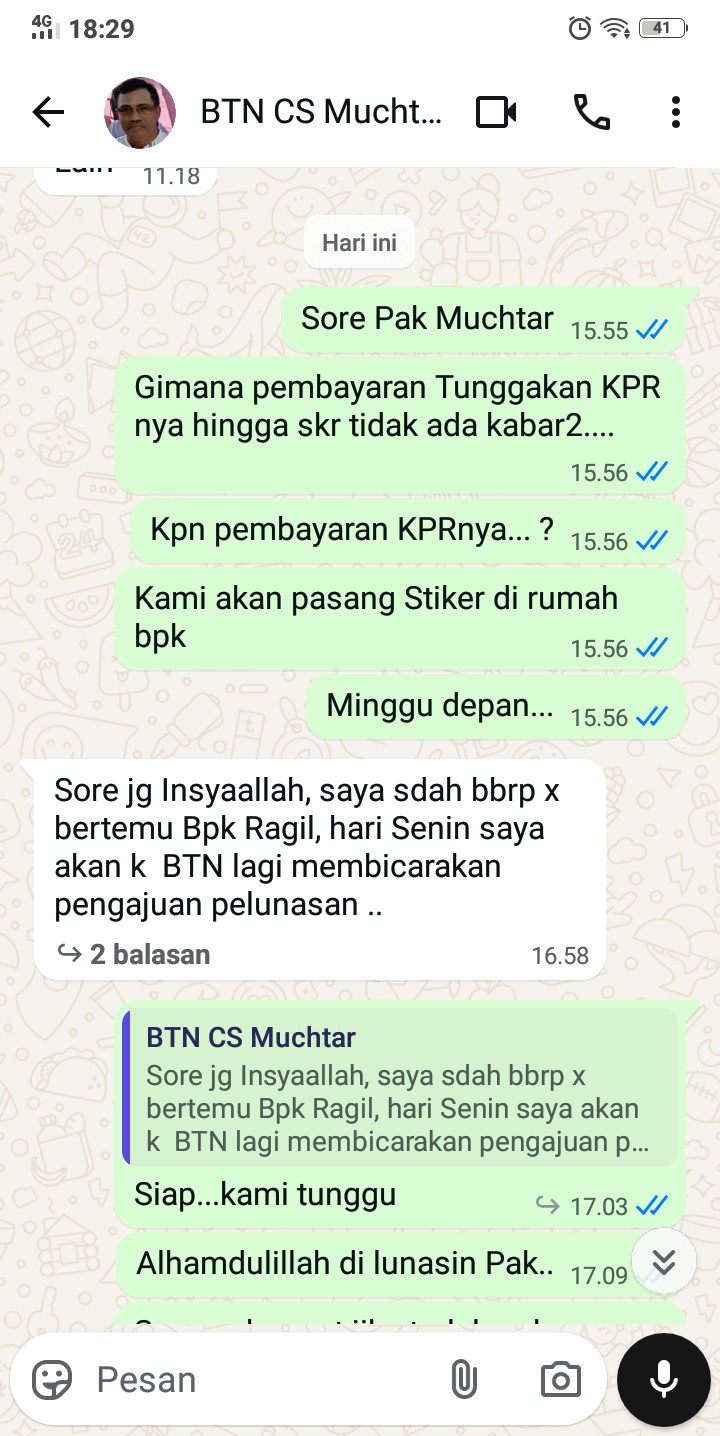Image resolution: width=720 pixels, height=1436 pixels.
Task: View the 2 balasan replies
Action: pyautogui.click(x=134, y=954)
